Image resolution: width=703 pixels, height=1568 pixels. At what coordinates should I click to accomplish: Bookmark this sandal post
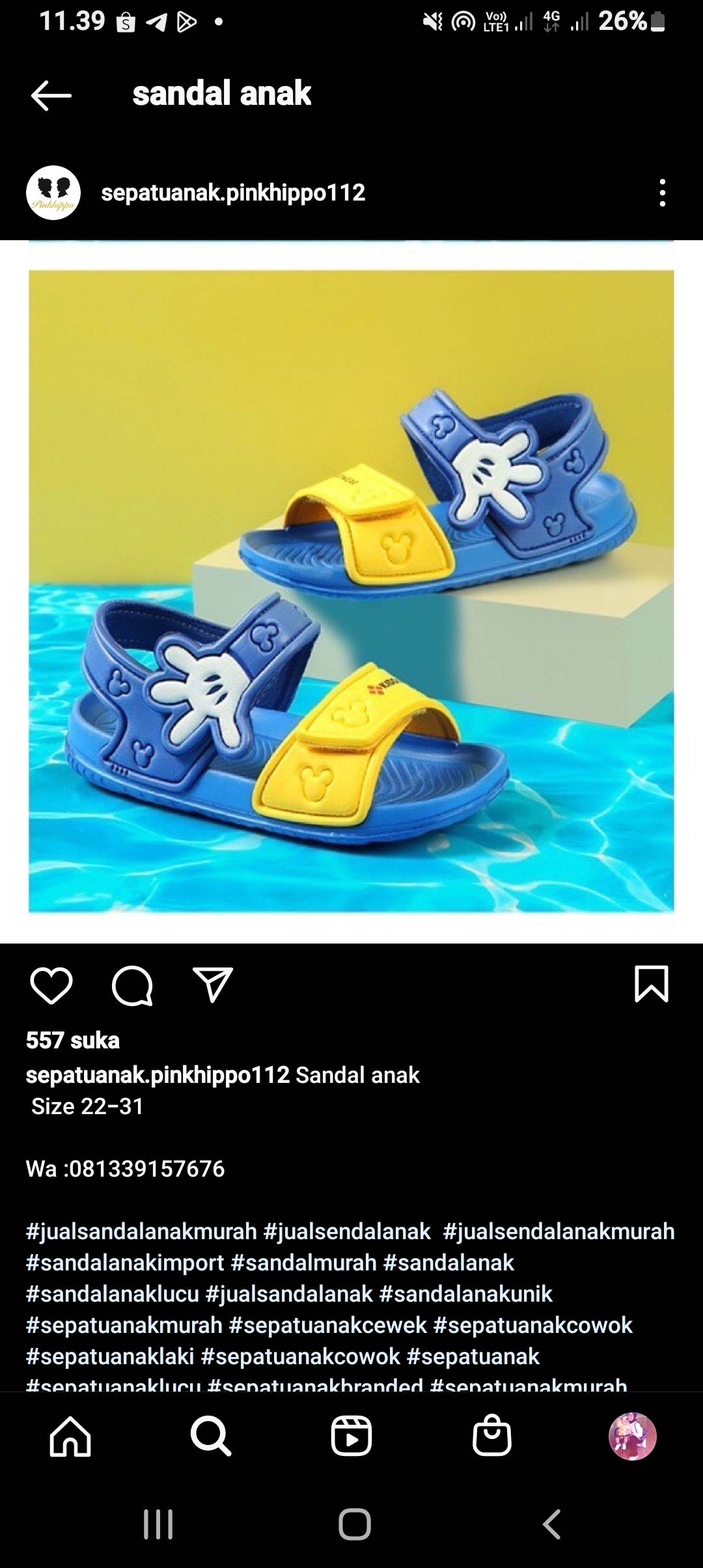coord(651,984)
